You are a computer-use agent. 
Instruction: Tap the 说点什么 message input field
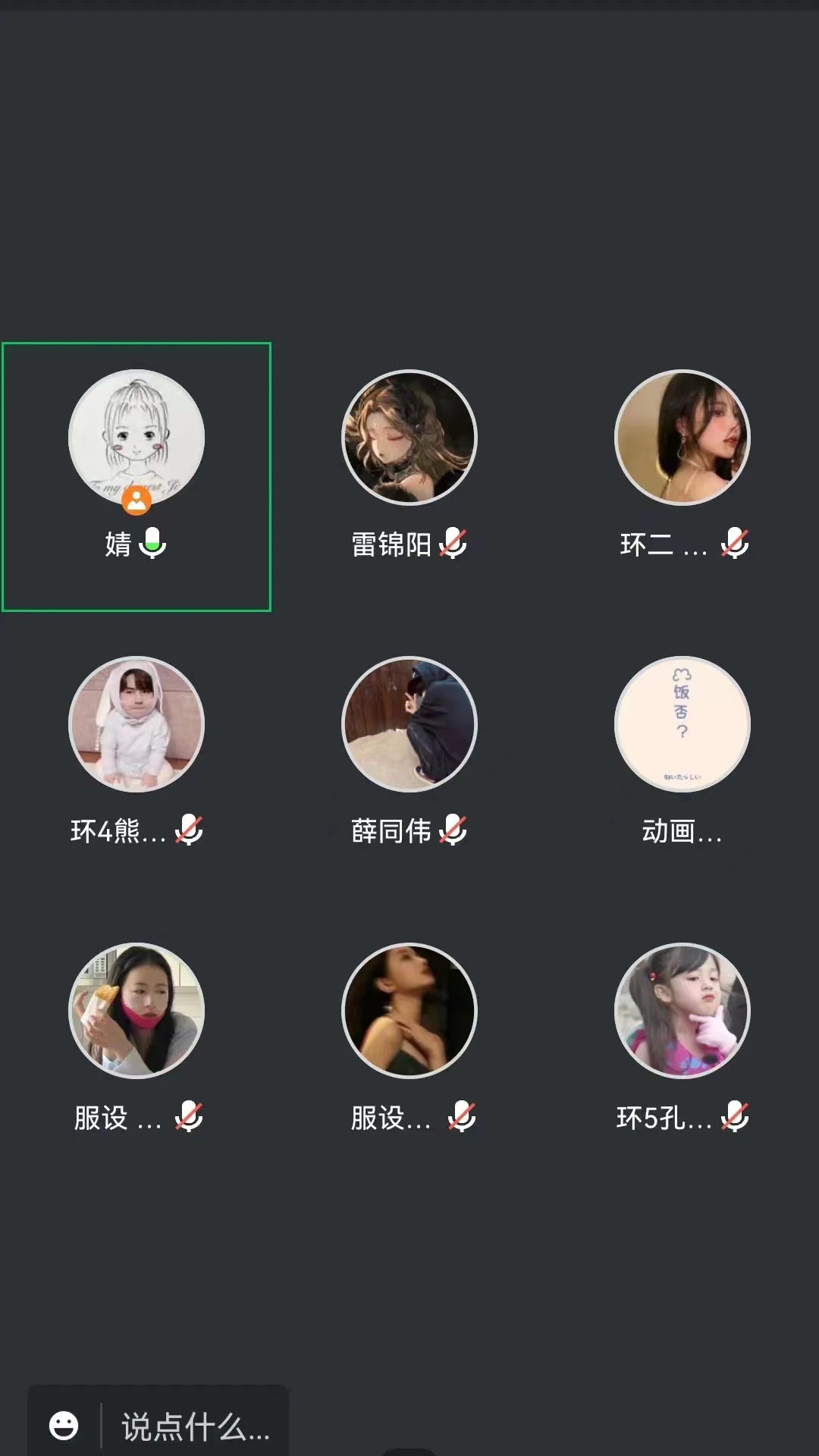click(196, 1426)
